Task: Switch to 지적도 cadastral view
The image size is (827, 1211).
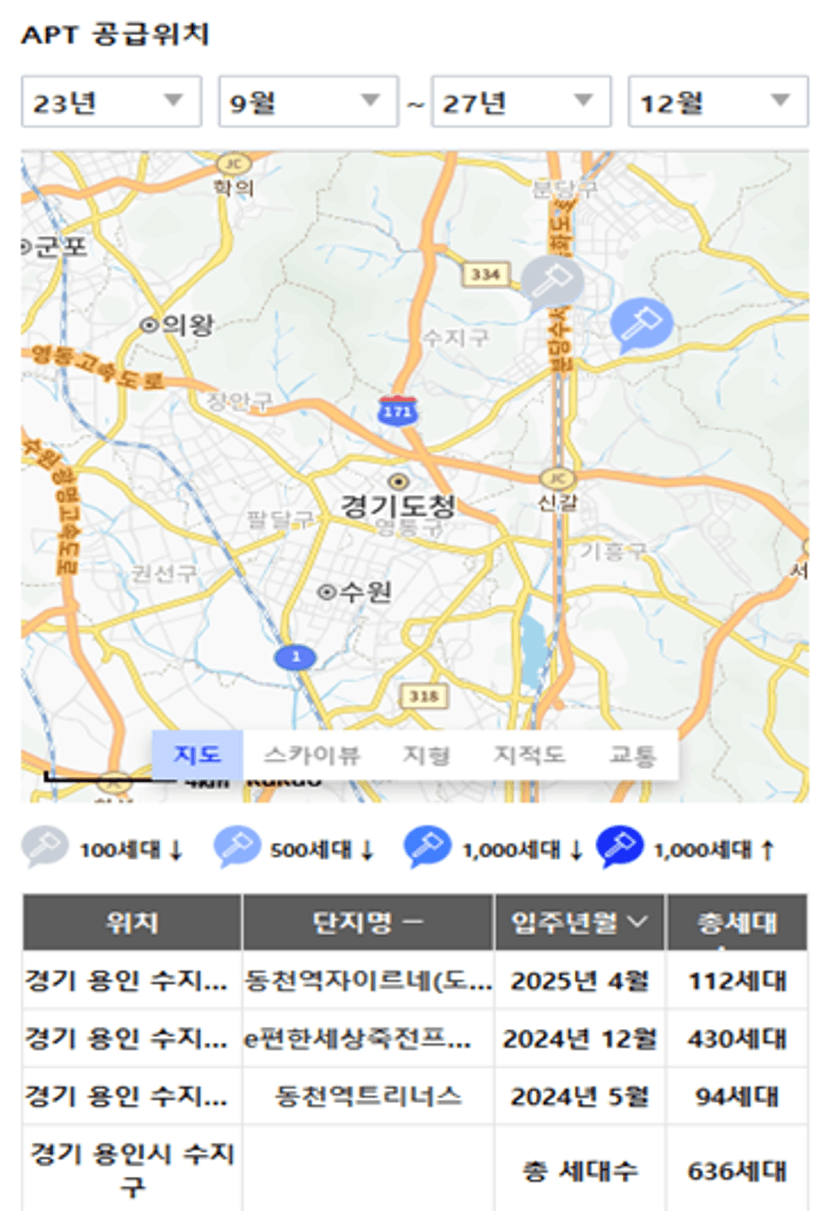Action: 529,755
